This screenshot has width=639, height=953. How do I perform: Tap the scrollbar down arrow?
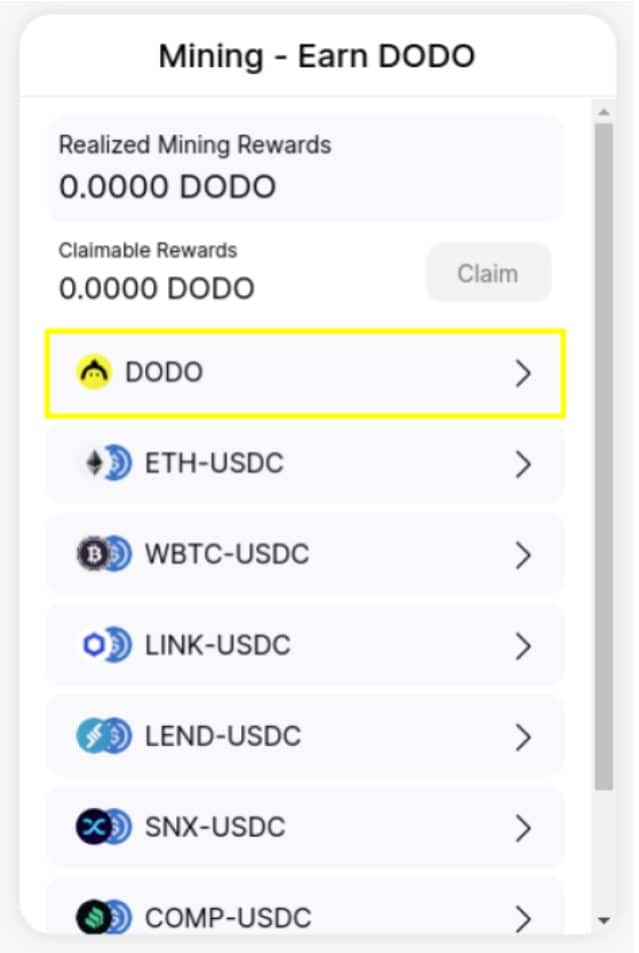603,919
